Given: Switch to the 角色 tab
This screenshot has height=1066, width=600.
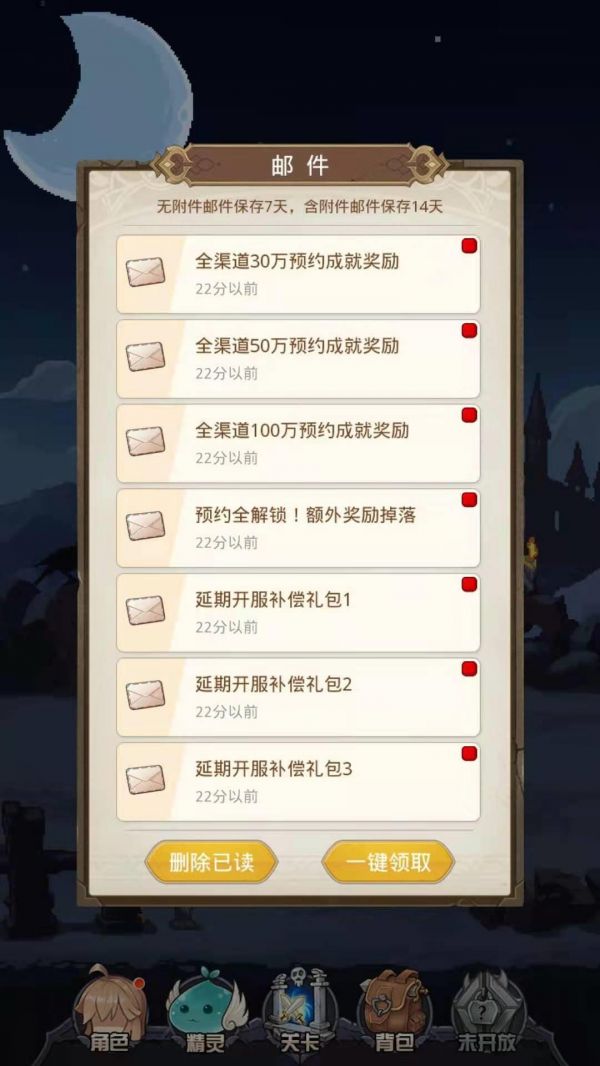Looking at the screenshot, I should (x=109, y=1012).
